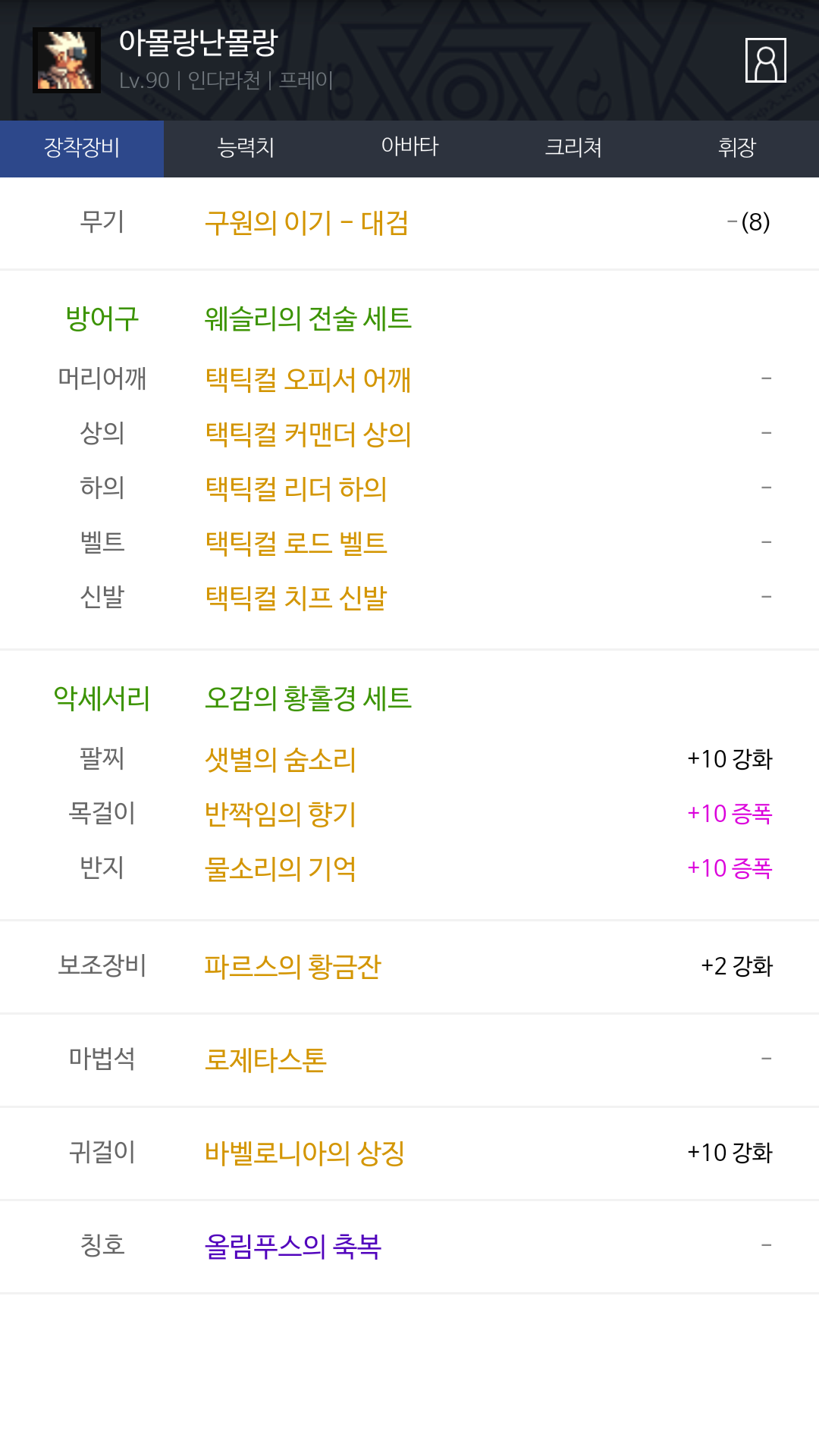819x1456 pixels.
Task: Select the 장착장비 tab
Action: click(x=82, y=148)
